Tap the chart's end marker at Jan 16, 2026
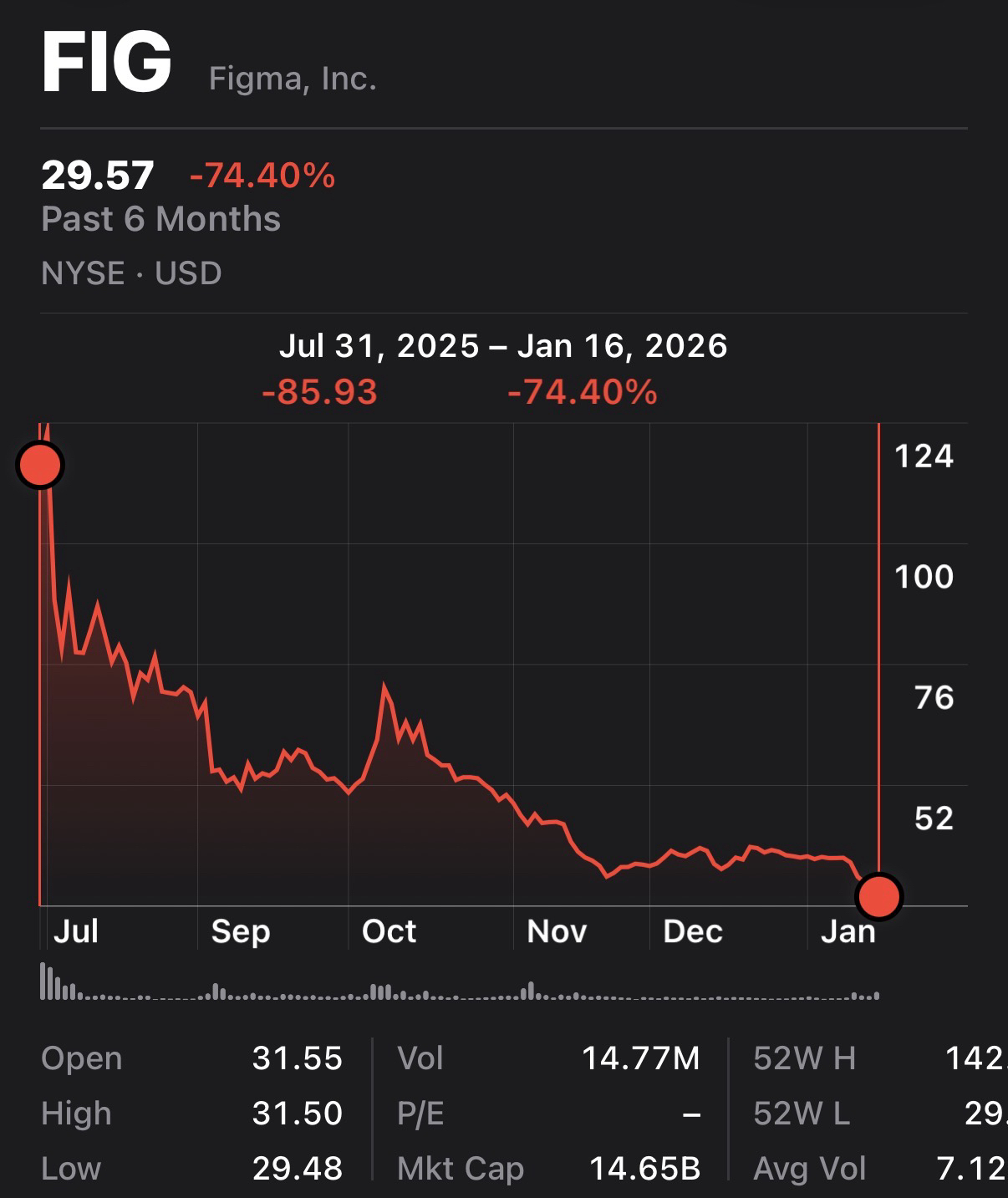 click(x=878, y=896)
